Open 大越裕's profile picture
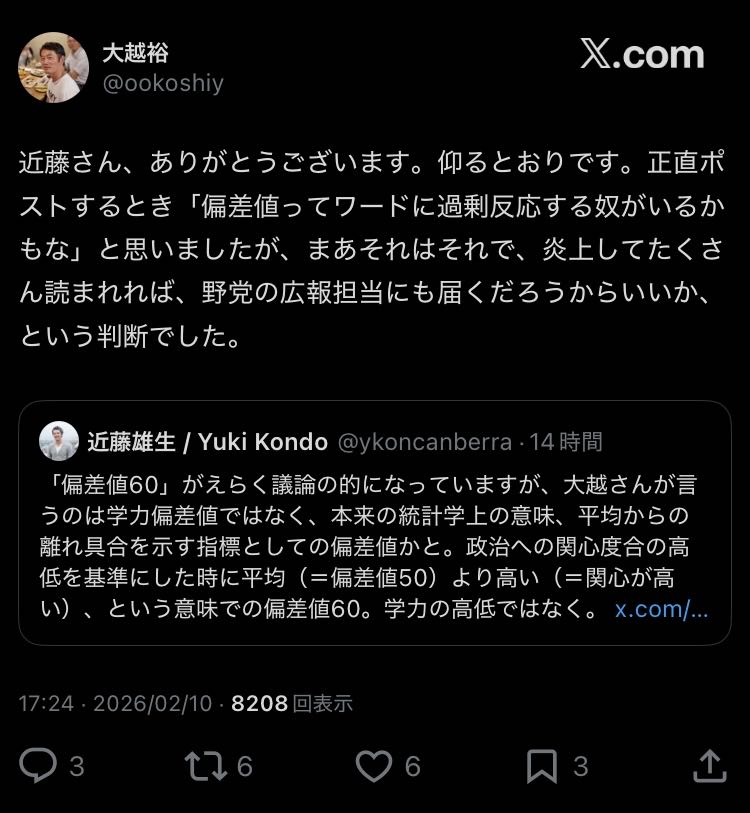 [x=54, y=67]
